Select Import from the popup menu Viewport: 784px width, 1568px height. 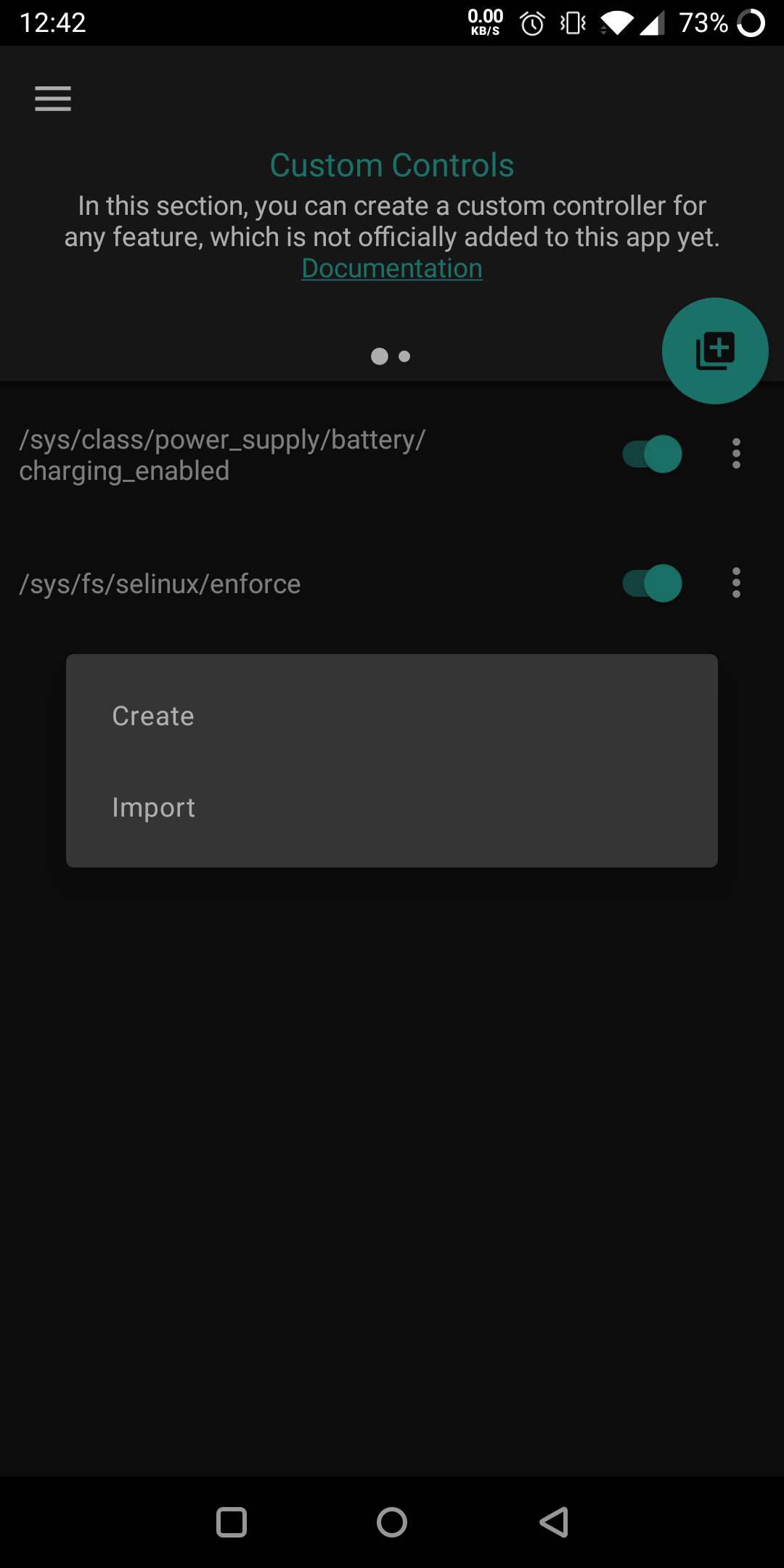pos(153,807)
